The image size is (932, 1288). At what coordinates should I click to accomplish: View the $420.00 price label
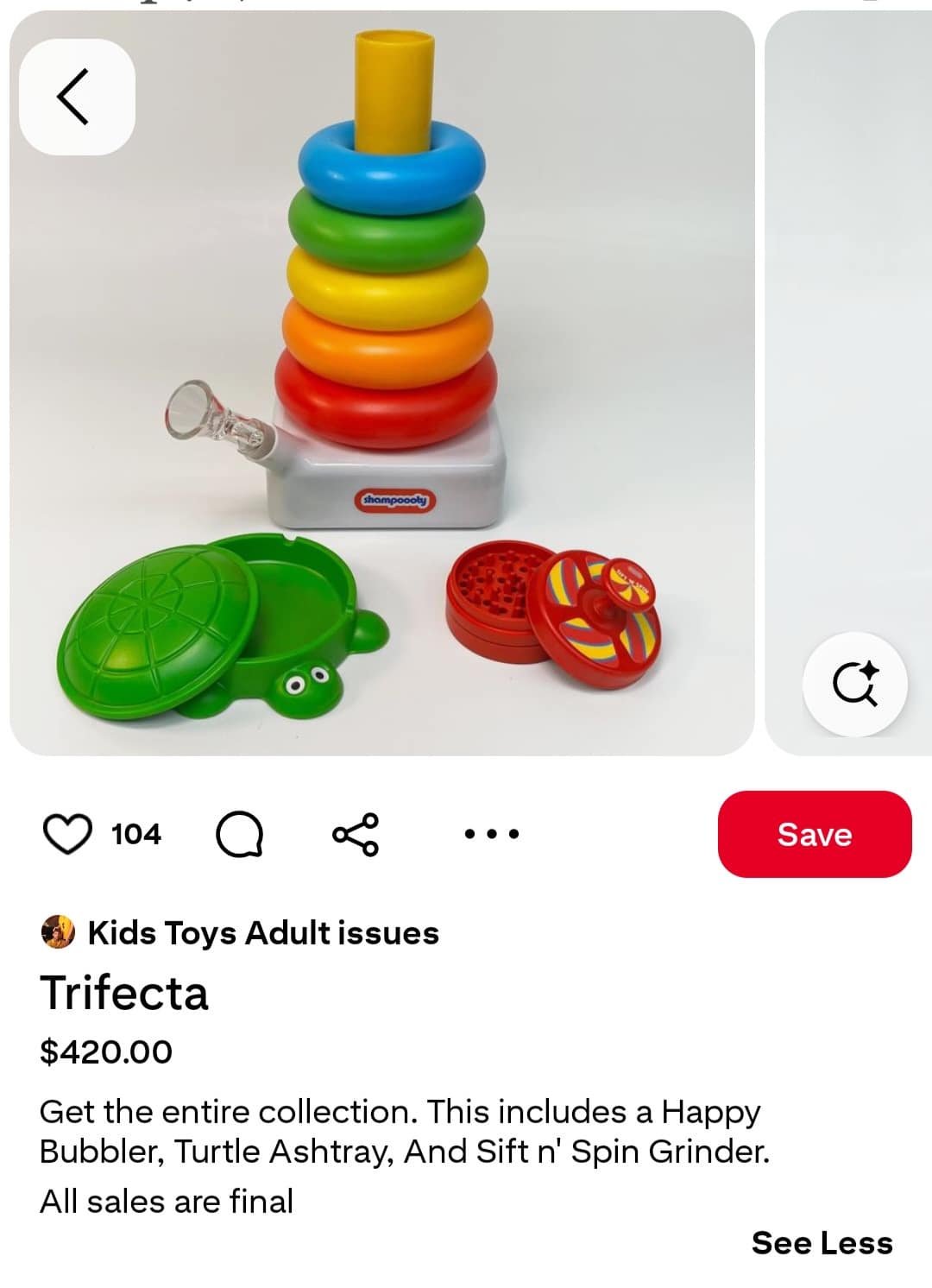point(106,1051)
